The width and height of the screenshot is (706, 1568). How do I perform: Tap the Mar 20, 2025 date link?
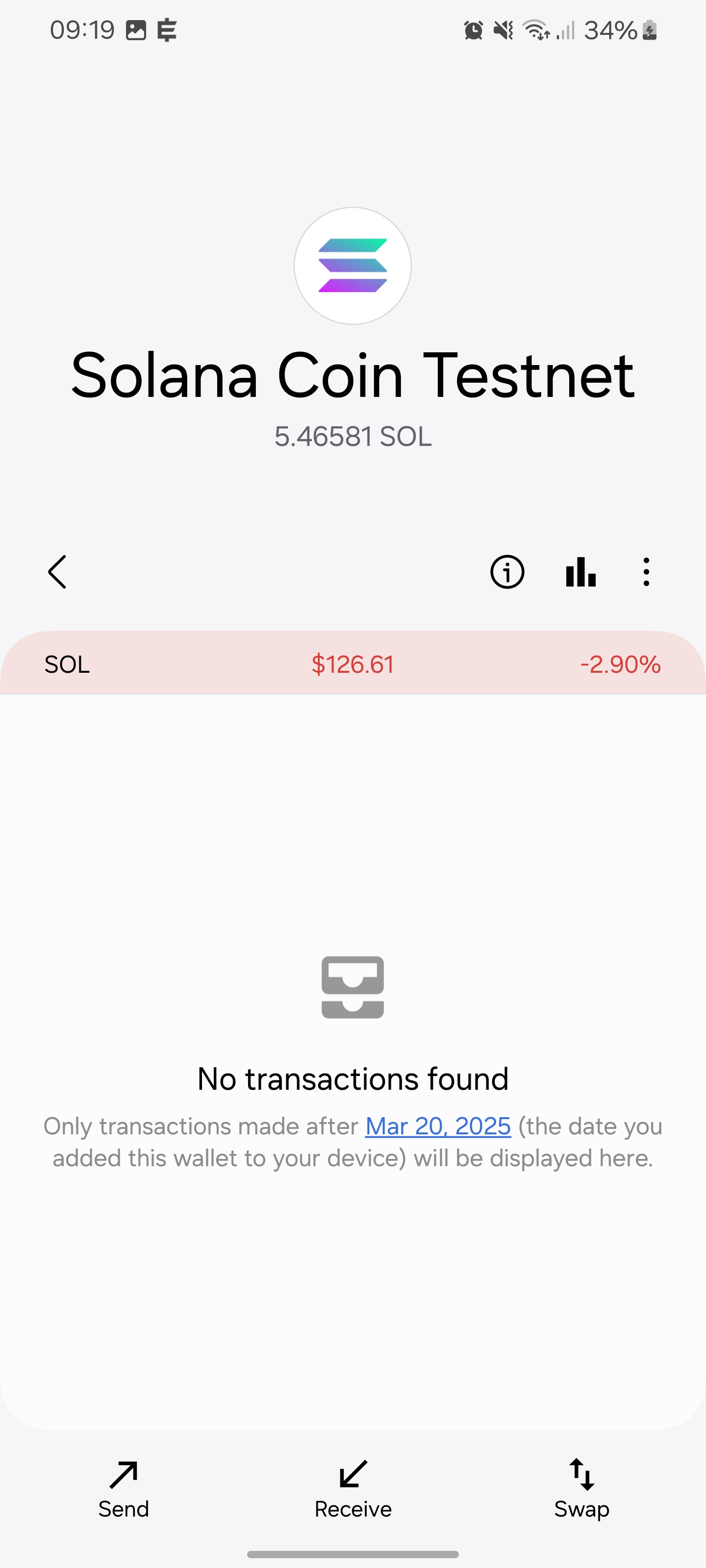pos(438,1126)
